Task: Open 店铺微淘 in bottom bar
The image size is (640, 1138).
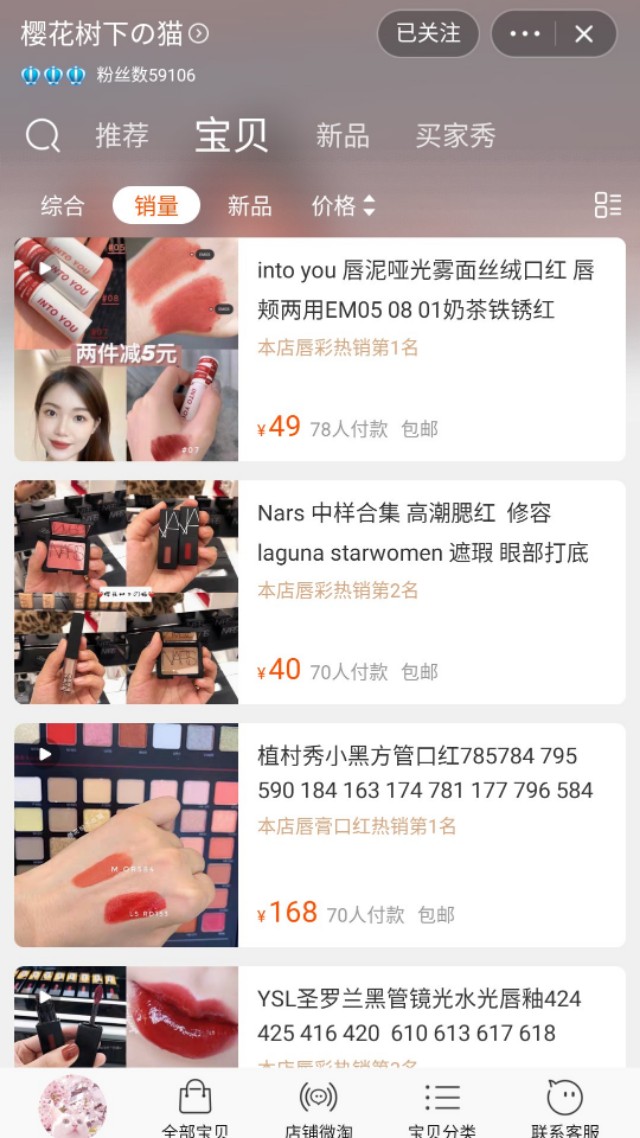Action: click(318, 1108)
